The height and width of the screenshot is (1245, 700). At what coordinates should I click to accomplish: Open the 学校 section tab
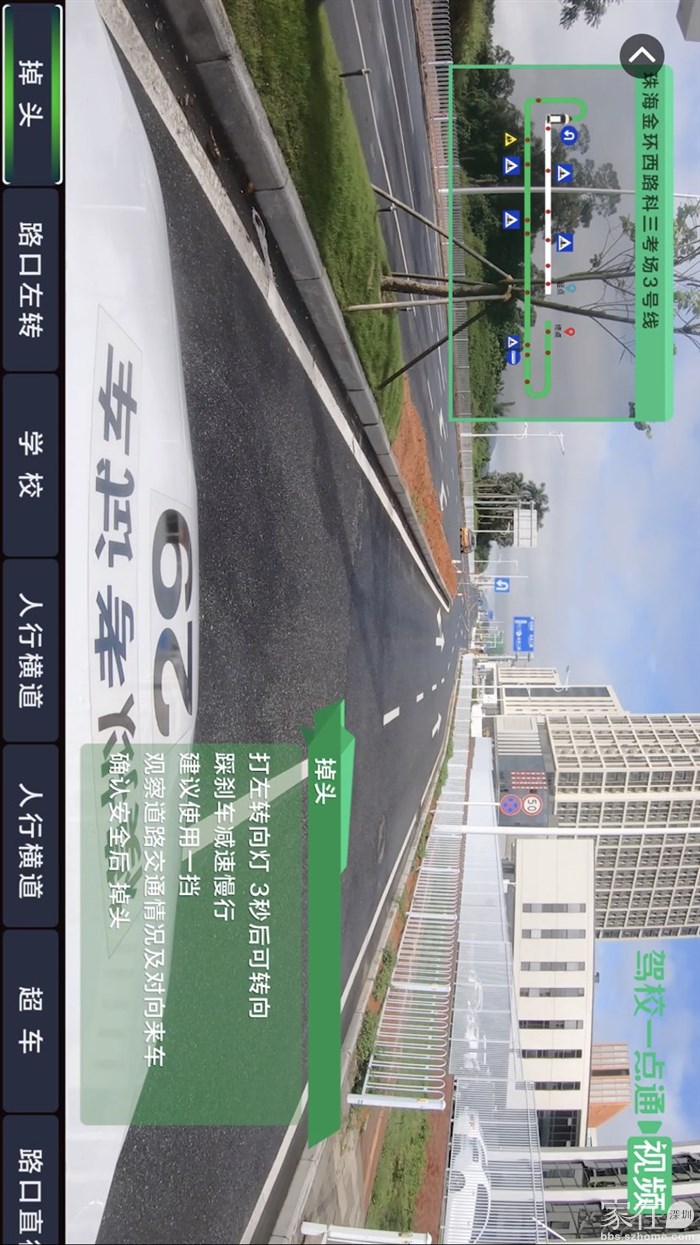tap(32, 465)
